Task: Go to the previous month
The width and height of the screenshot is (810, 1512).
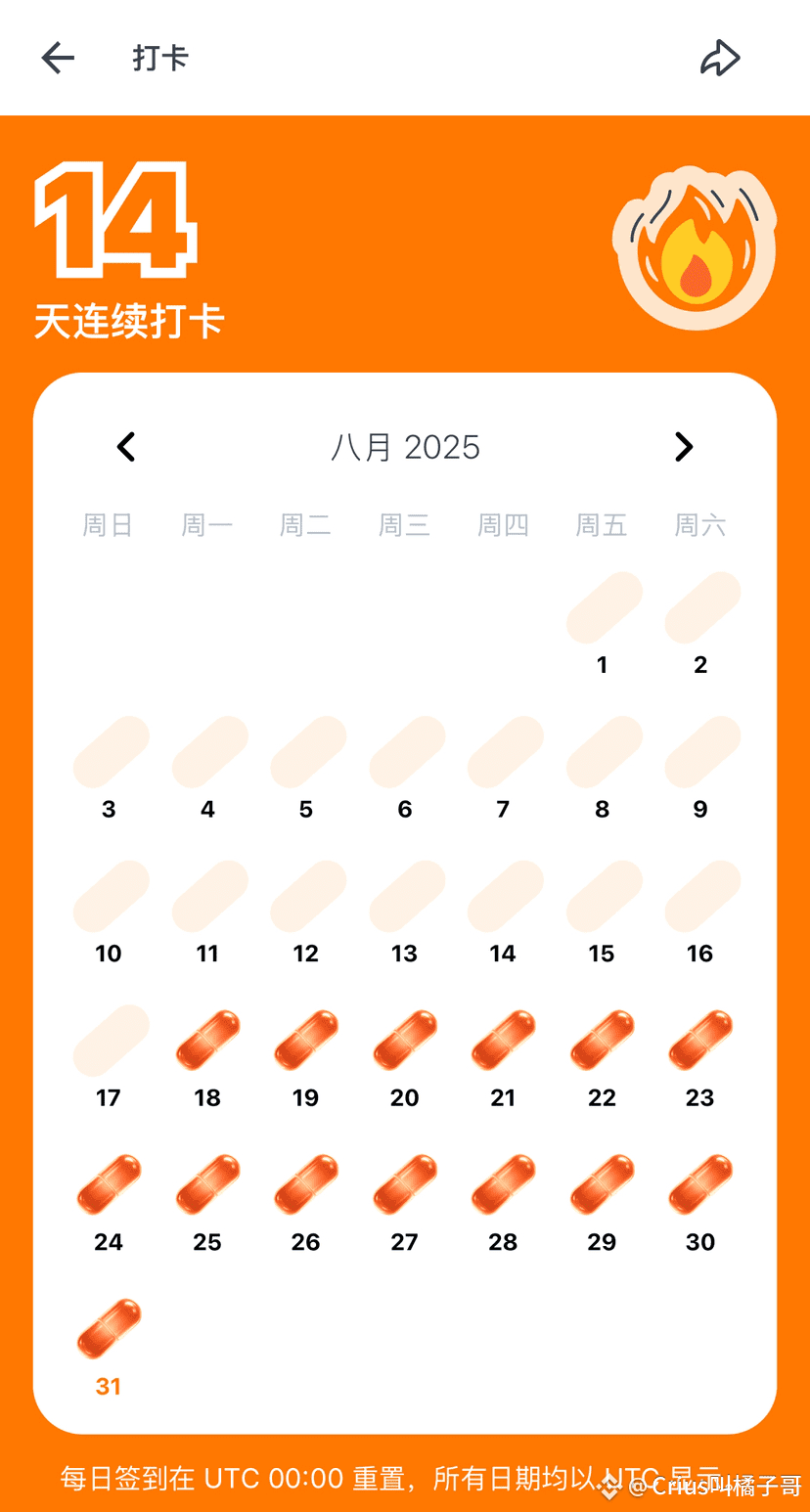Action: coord(126,447)
